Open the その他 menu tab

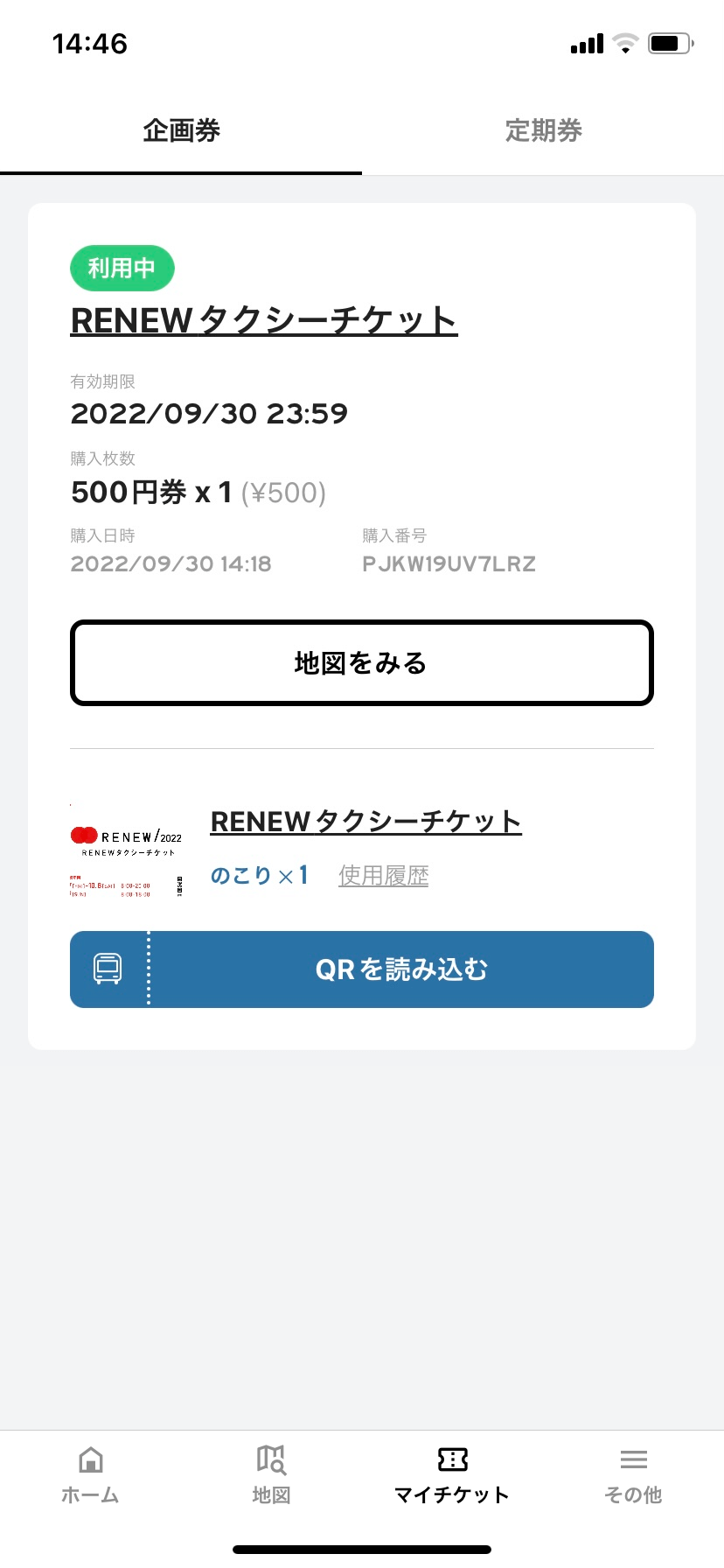click(633, 1475)
